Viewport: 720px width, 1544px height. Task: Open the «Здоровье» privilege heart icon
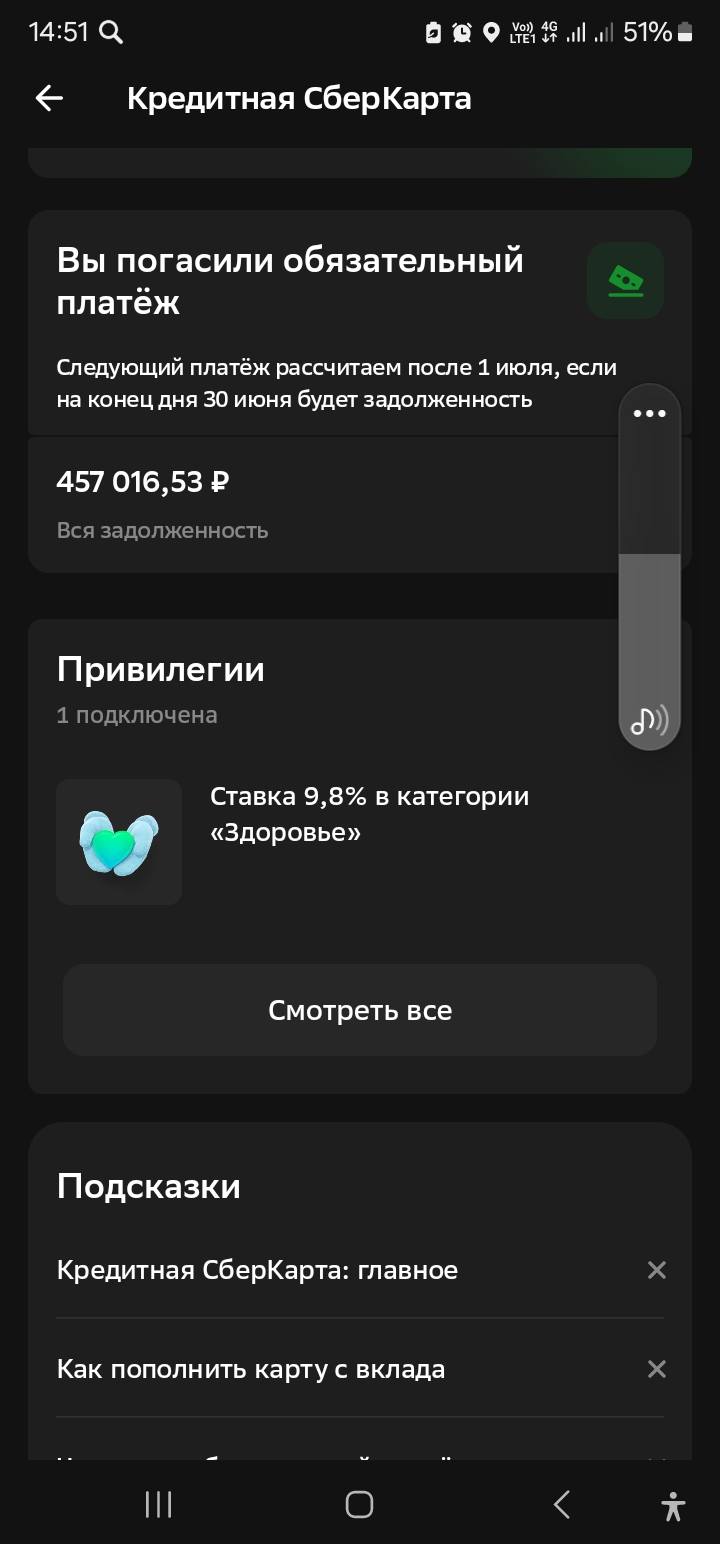click(x=118, y=841)
